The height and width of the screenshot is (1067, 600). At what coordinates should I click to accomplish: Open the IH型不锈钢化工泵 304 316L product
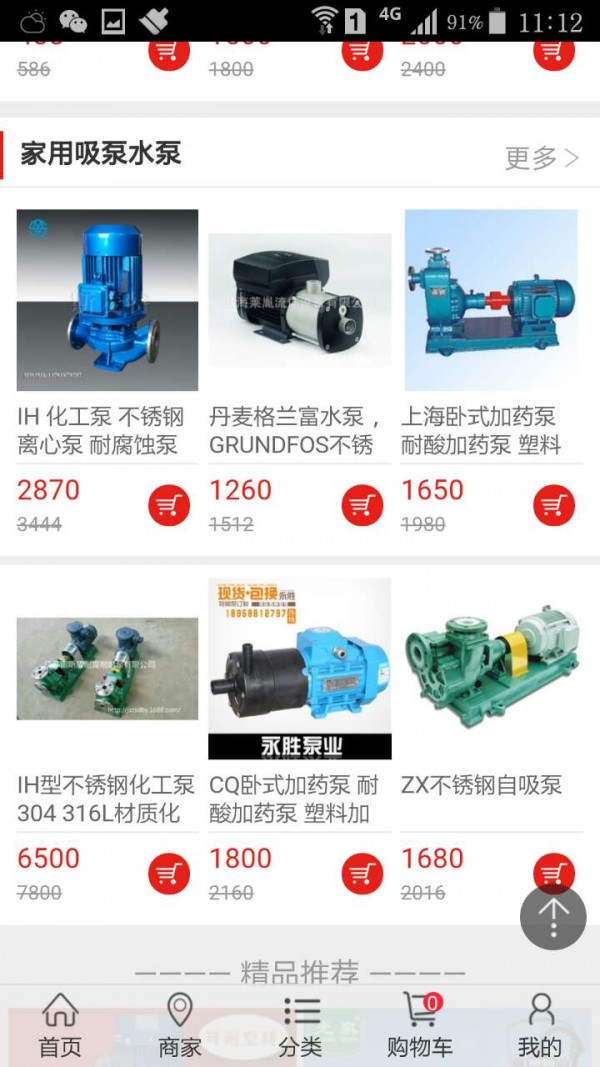(107, 668)
